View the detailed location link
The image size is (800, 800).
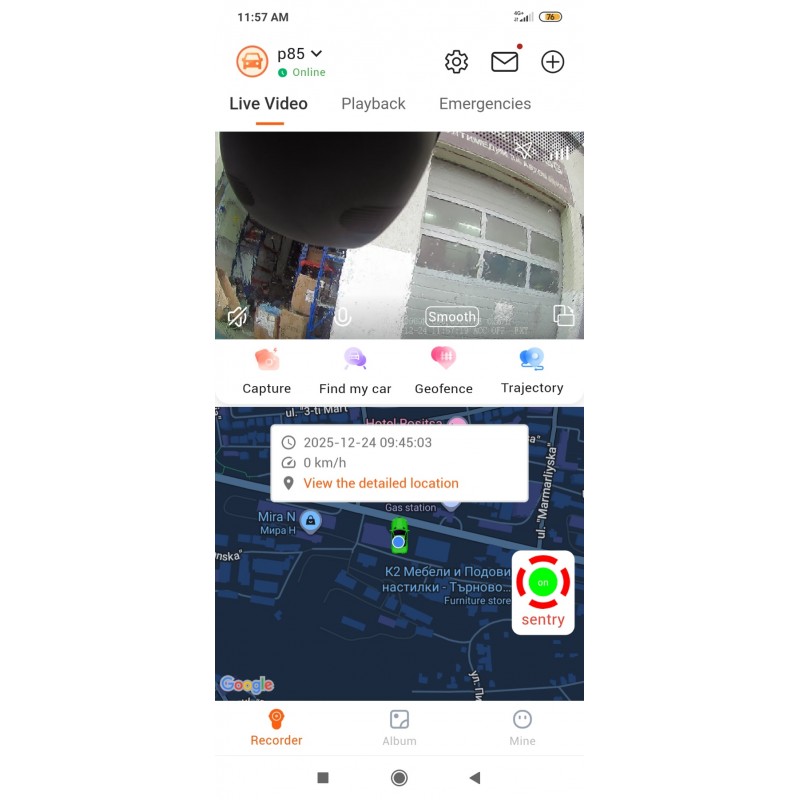[381, 483]
